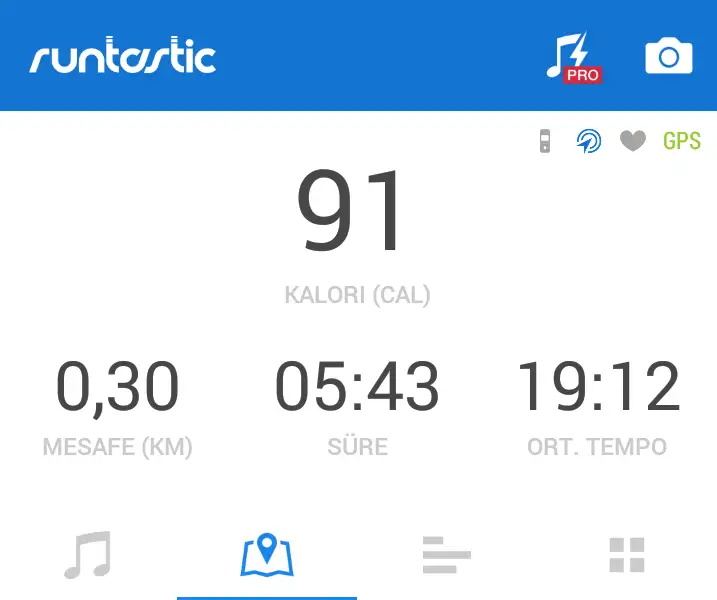Viewport: 717px width, 600px height.
Task: Open the split statistics tab
Action: pyautogui.click(x=446, y=555)
